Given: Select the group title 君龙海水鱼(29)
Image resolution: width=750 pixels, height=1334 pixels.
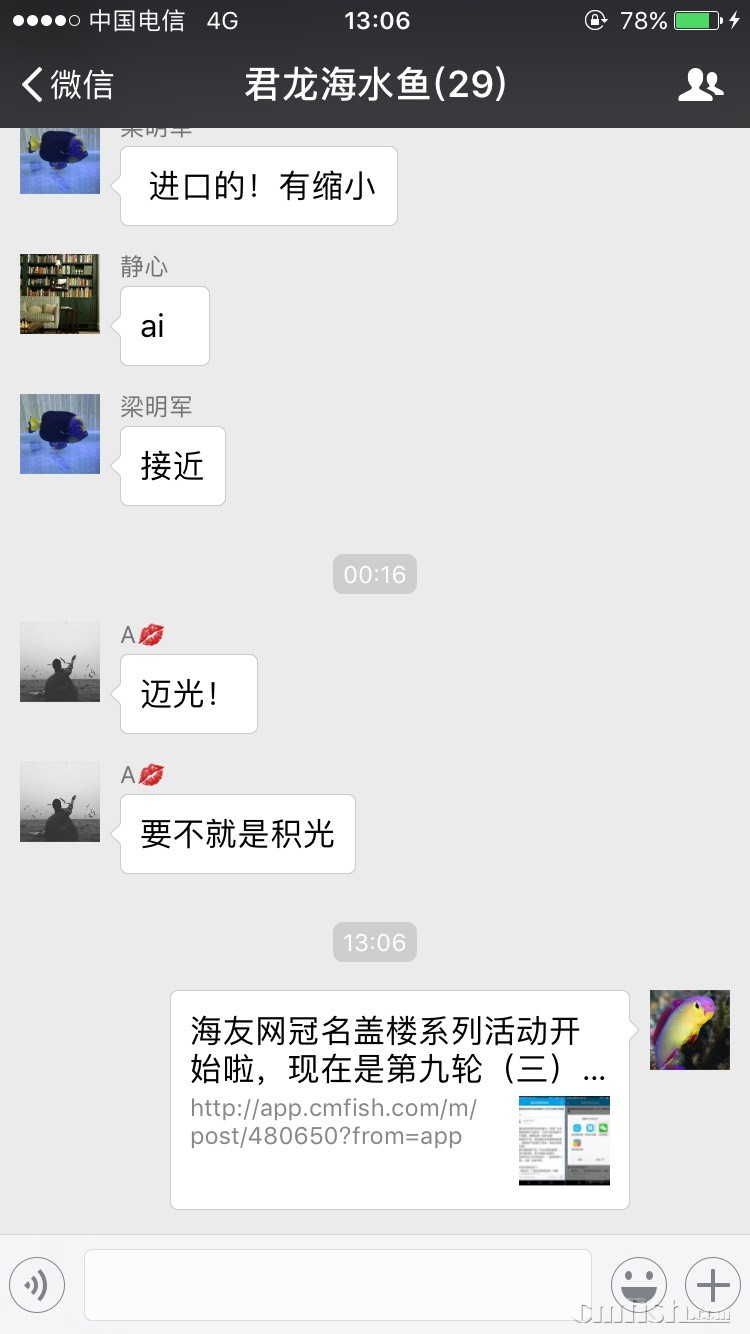Looking at the screenshot, I should click(x=375, y=84).
